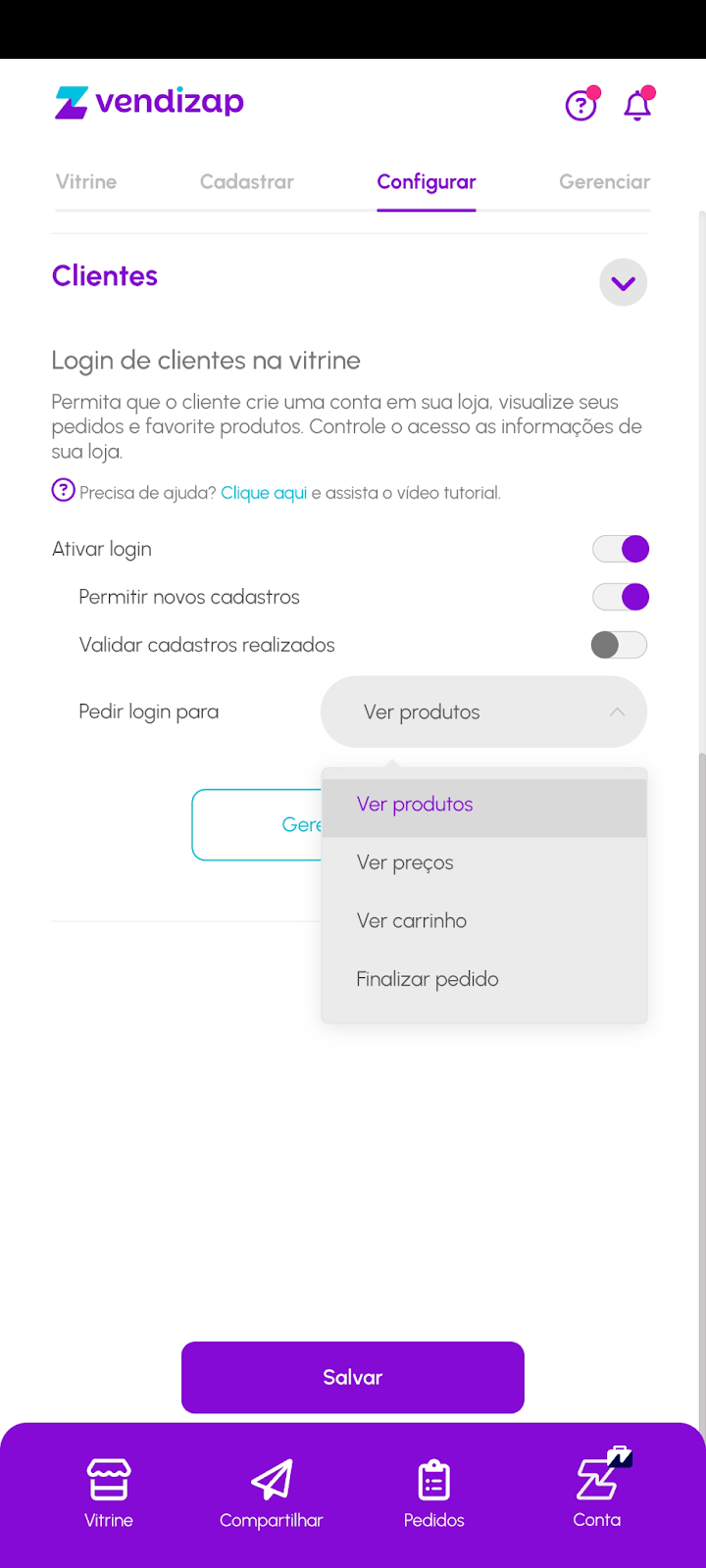
Task: Open the notifications bell
Action: pos(637,105)
